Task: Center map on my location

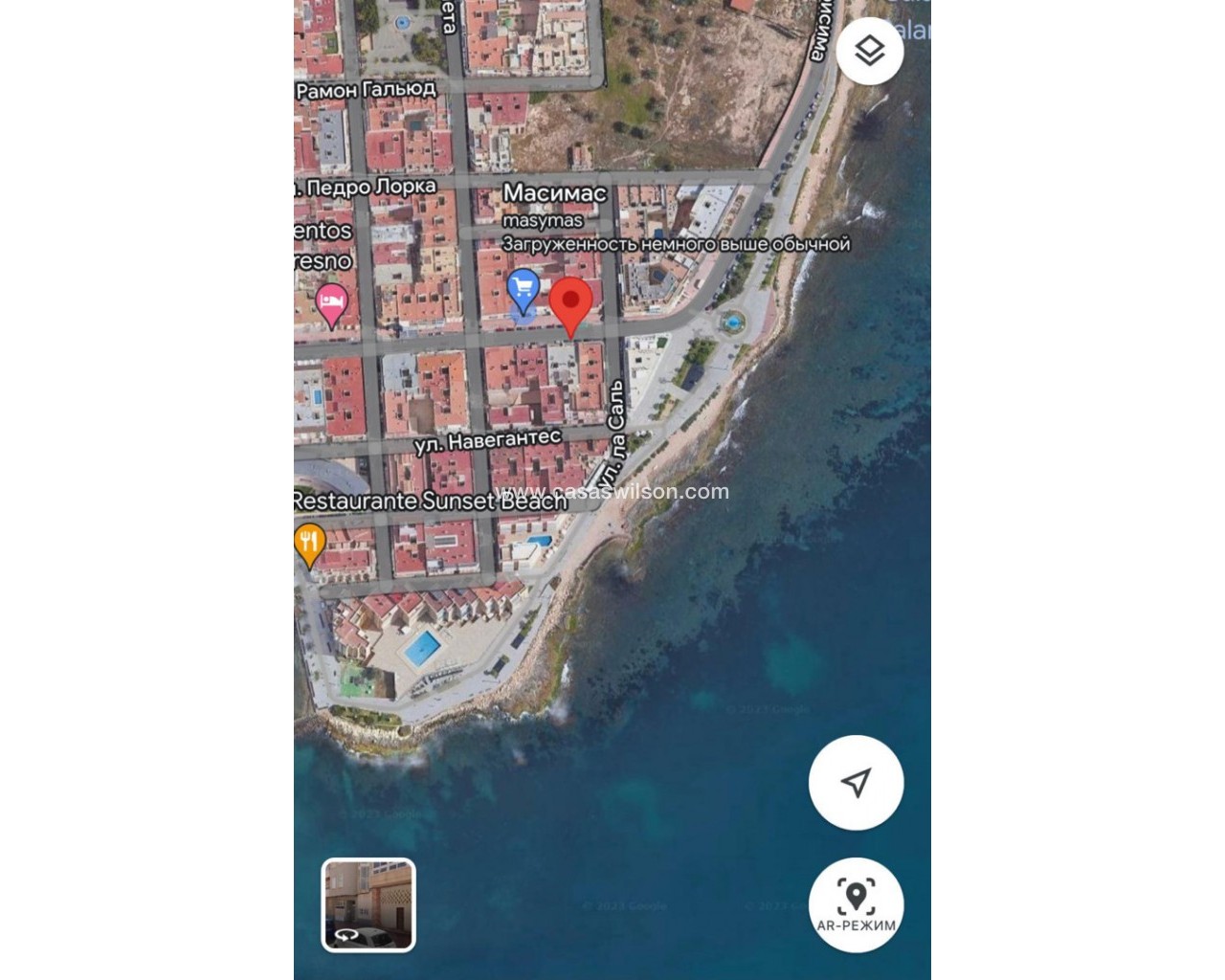Action: coord(856,783)
